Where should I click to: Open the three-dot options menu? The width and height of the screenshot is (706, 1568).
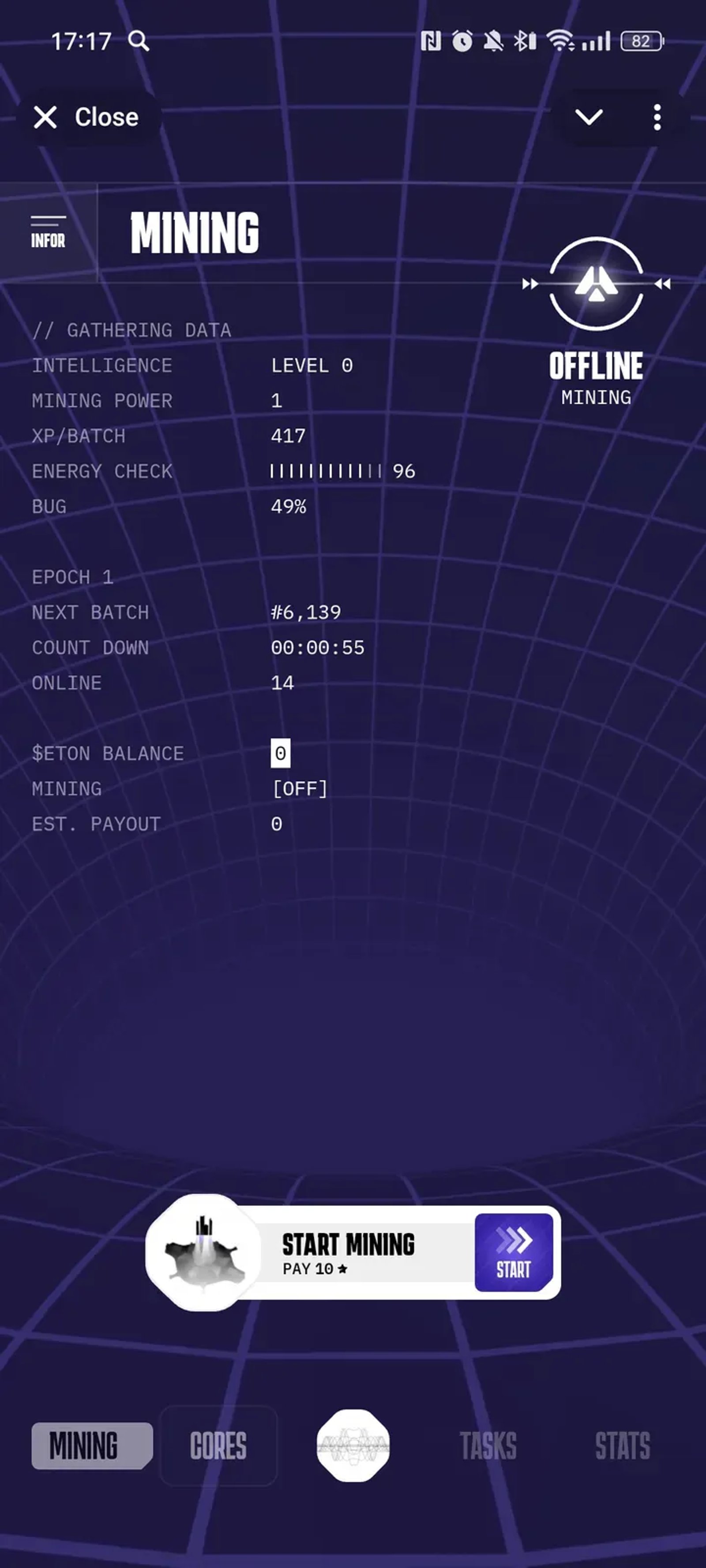coord(657,117)
